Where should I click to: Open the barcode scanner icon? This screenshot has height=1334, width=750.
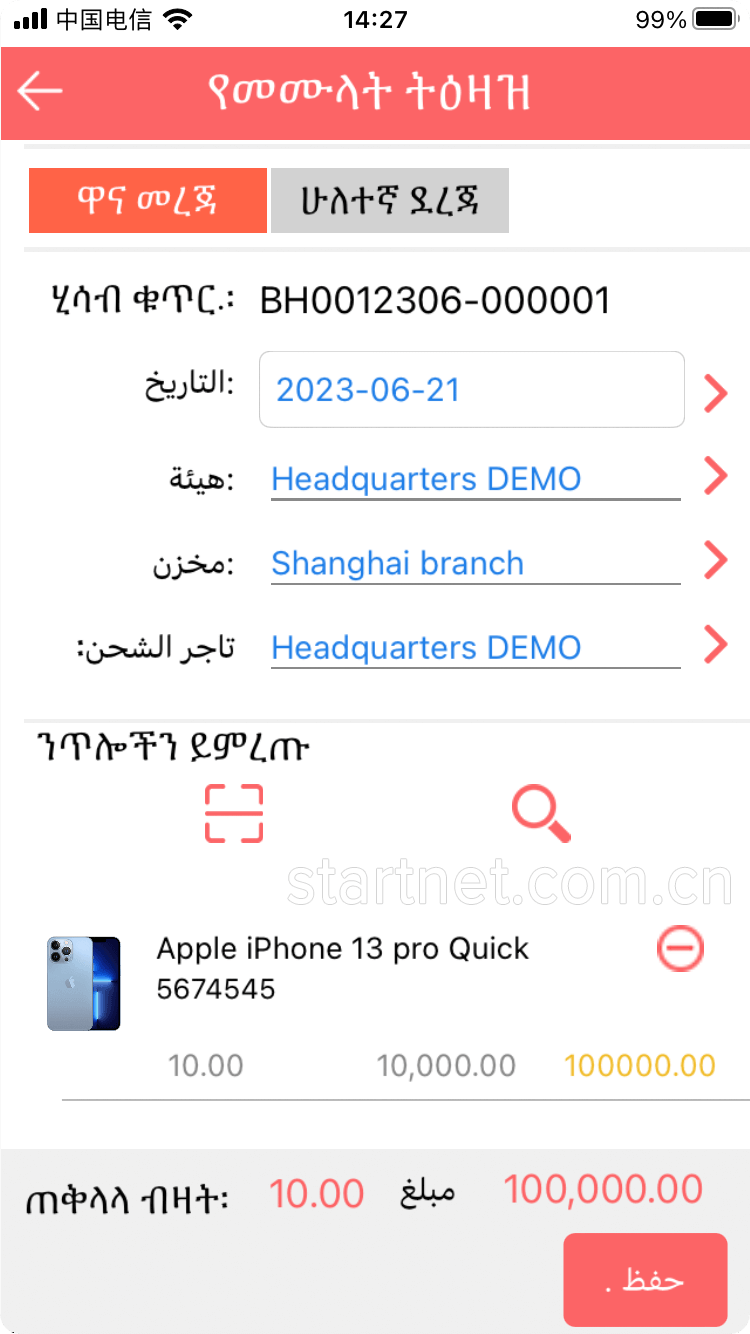point(234,813)
